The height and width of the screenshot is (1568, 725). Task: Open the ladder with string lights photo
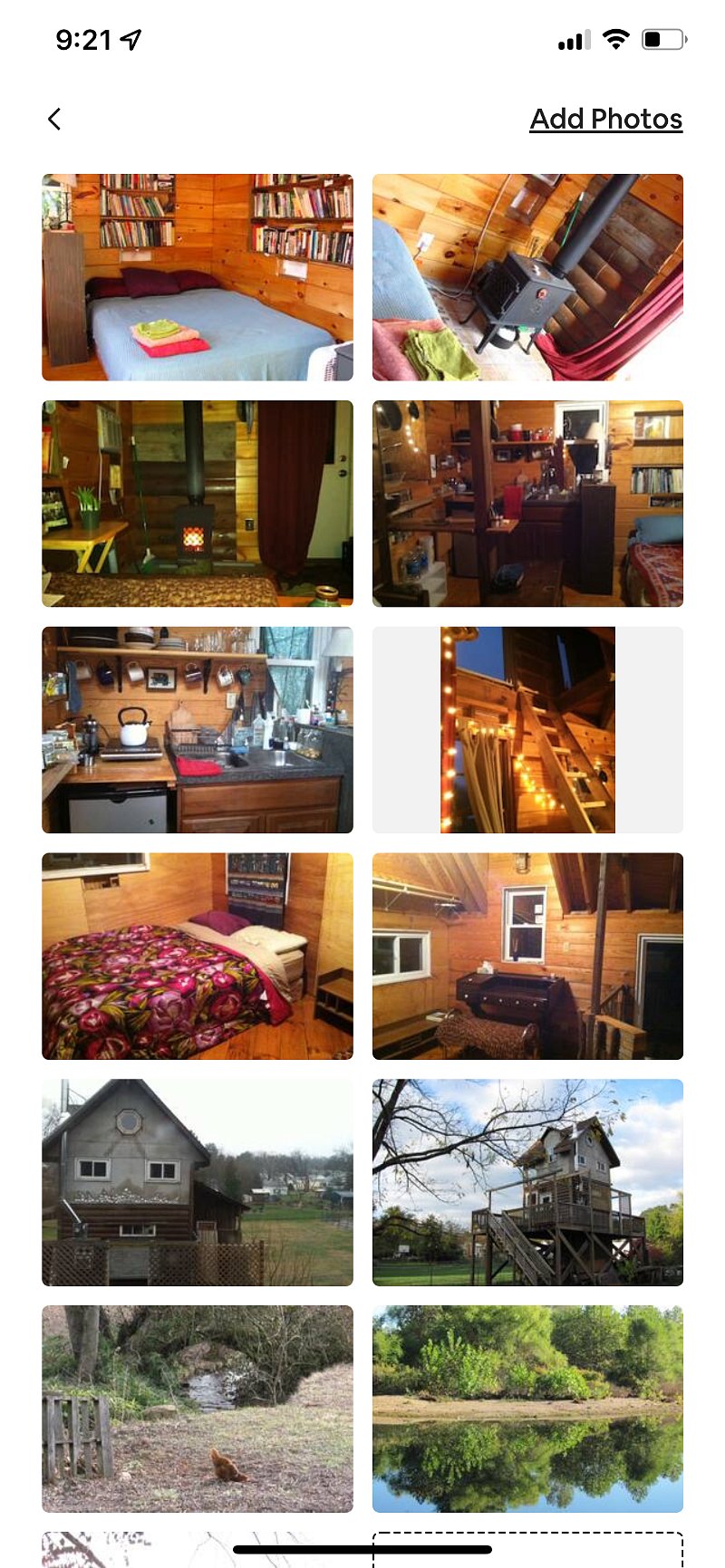[527, 730]
